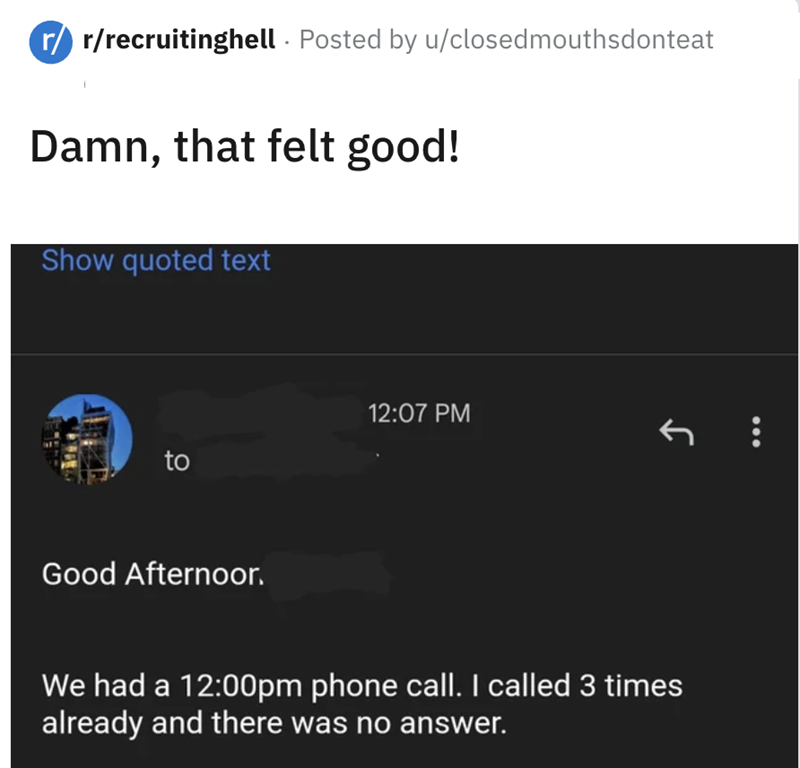
Task: Open the post's email screenshot image
Action: point(400,505)
